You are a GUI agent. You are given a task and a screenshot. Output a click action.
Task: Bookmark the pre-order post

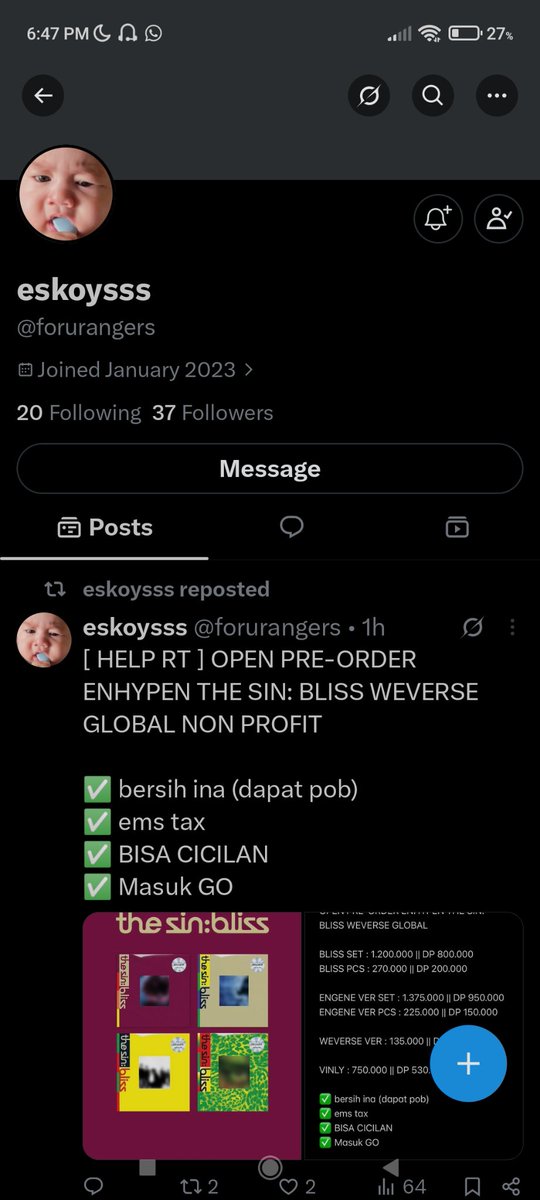point(472,1186)
